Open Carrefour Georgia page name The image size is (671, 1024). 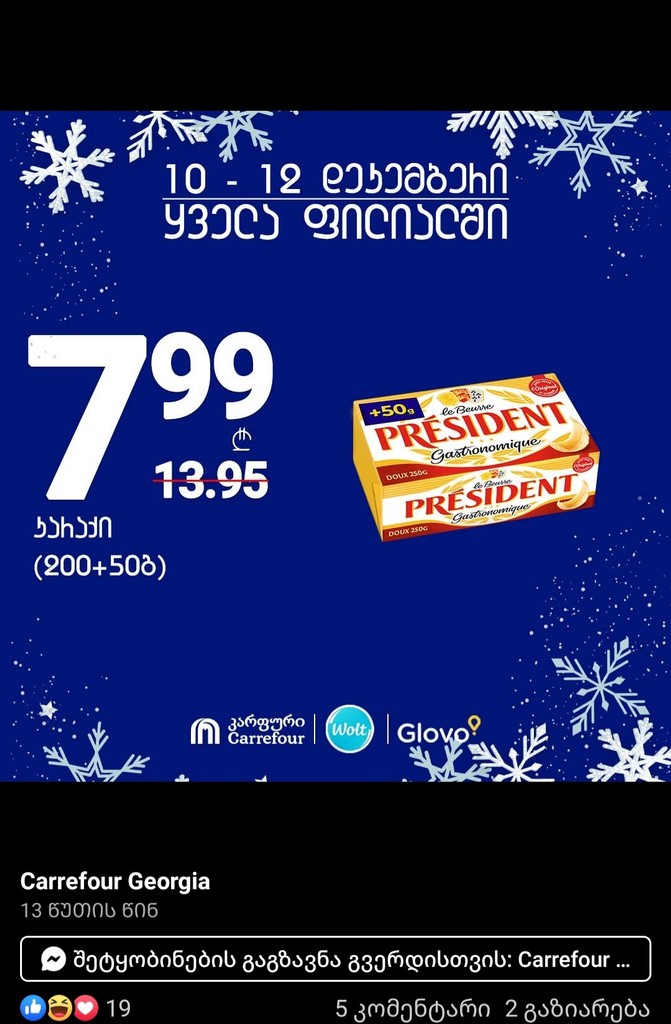tap(115, 881)
